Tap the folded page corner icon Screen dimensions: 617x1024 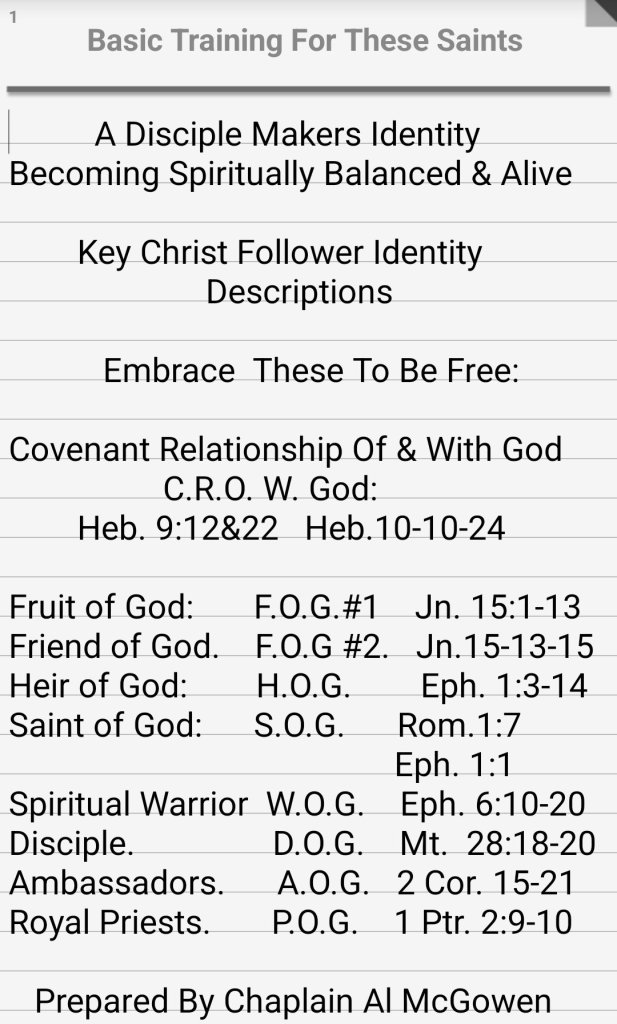pyautogui.click(x=601, y=12)
